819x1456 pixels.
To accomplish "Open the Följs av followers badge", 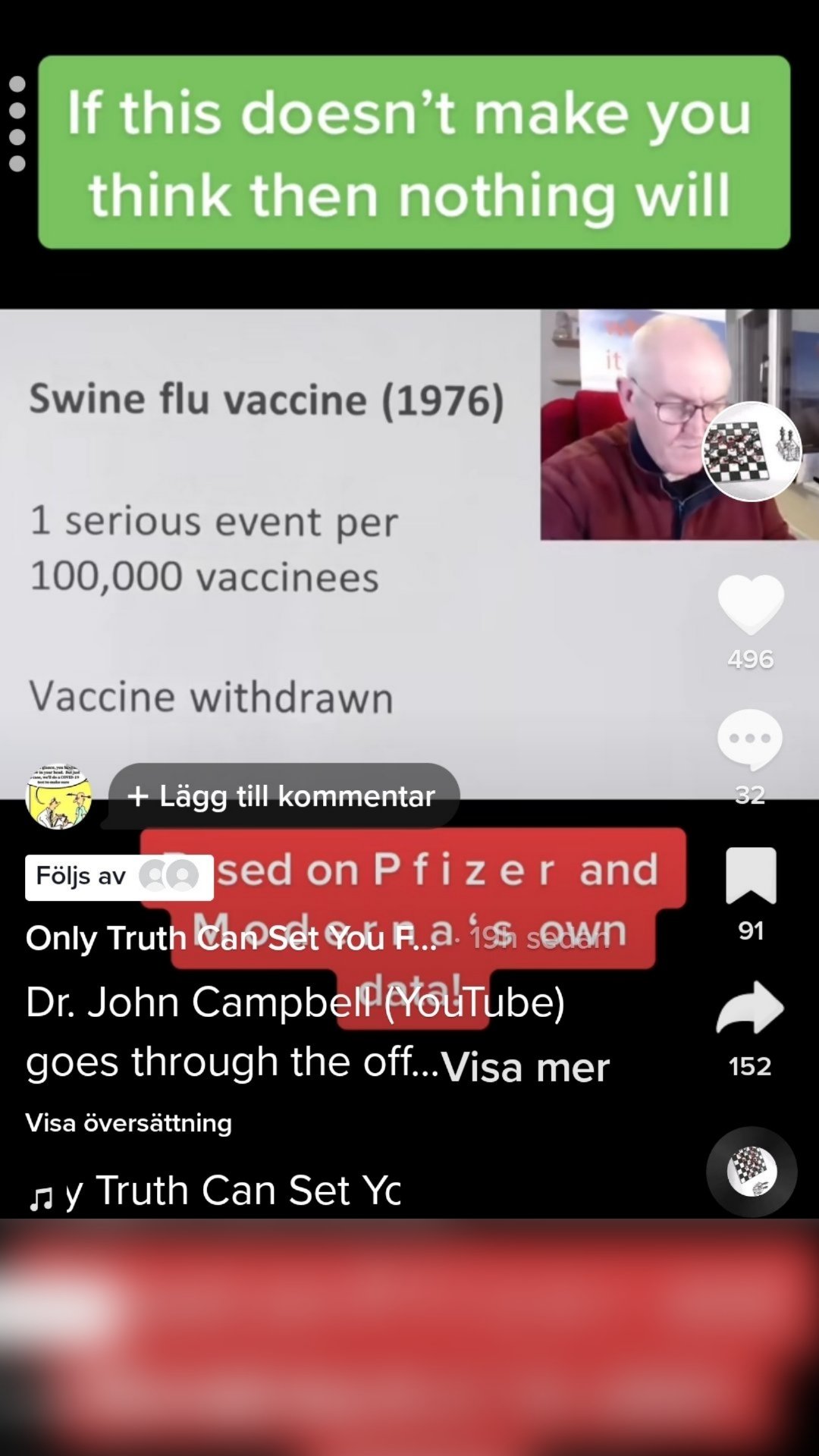I will click(119, 877).
